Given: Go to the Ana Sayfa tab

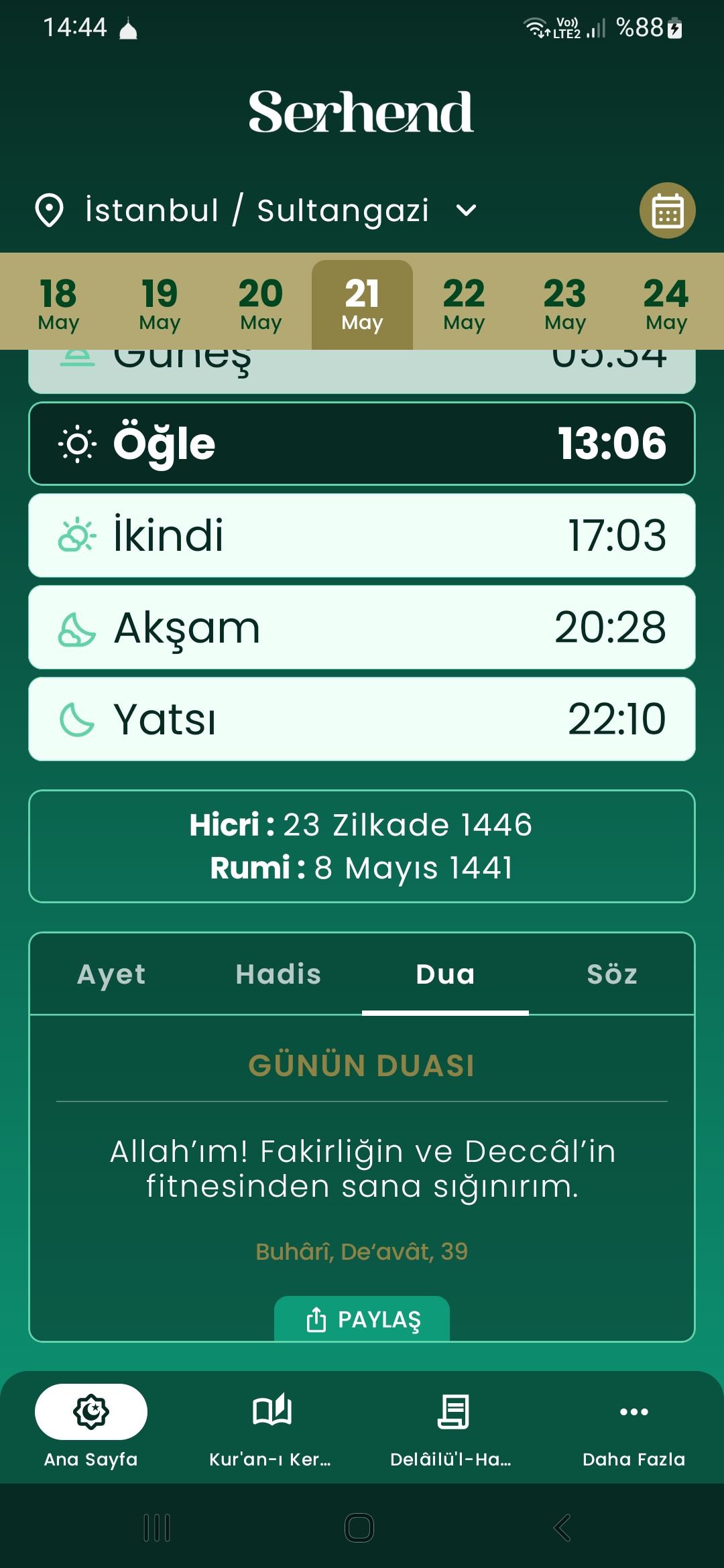Looking at the screenshot, I should pos(90,1427).
